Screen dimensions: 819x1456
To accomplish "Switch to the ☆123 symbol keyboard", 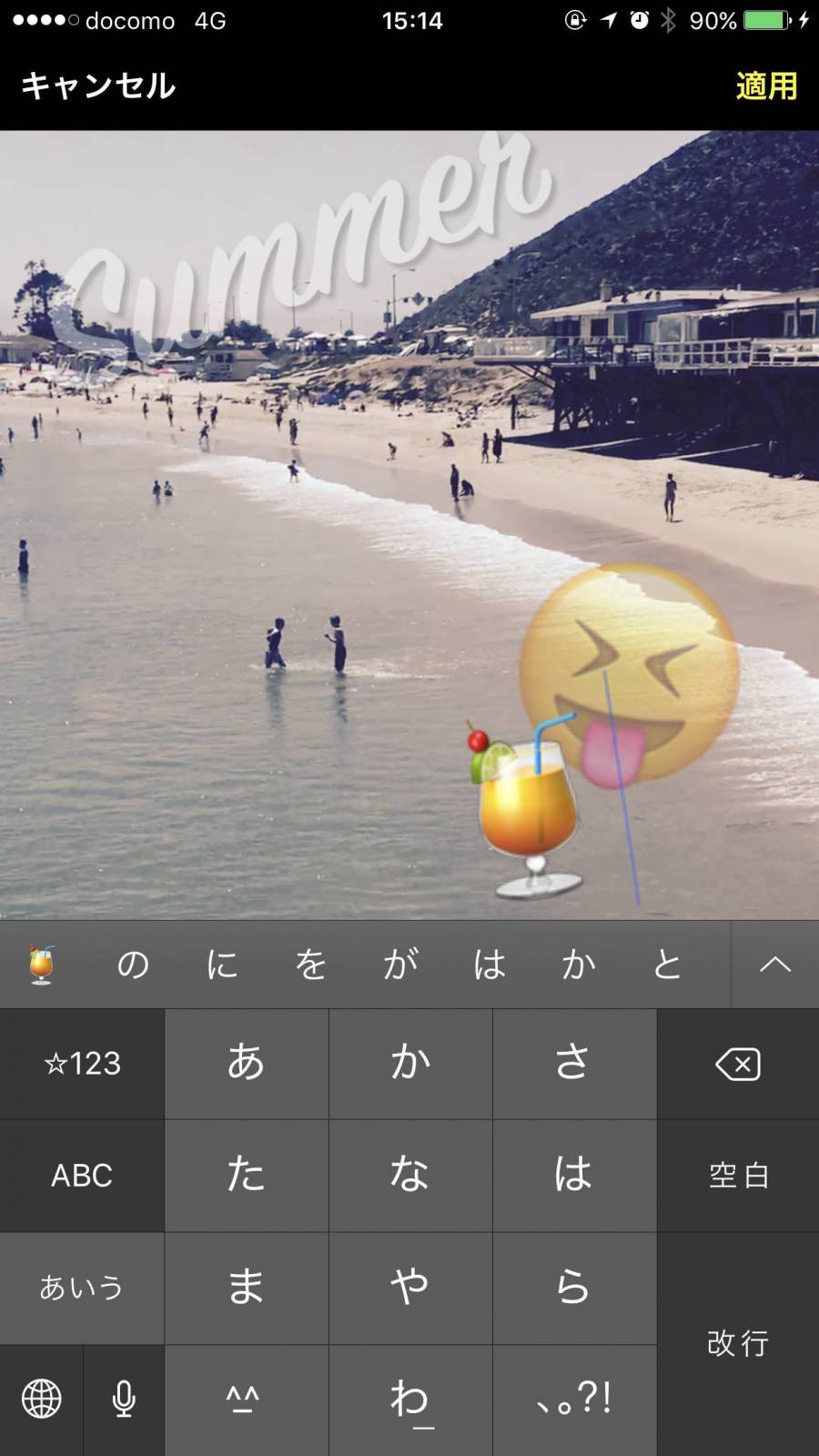I will pos(82,1064).
